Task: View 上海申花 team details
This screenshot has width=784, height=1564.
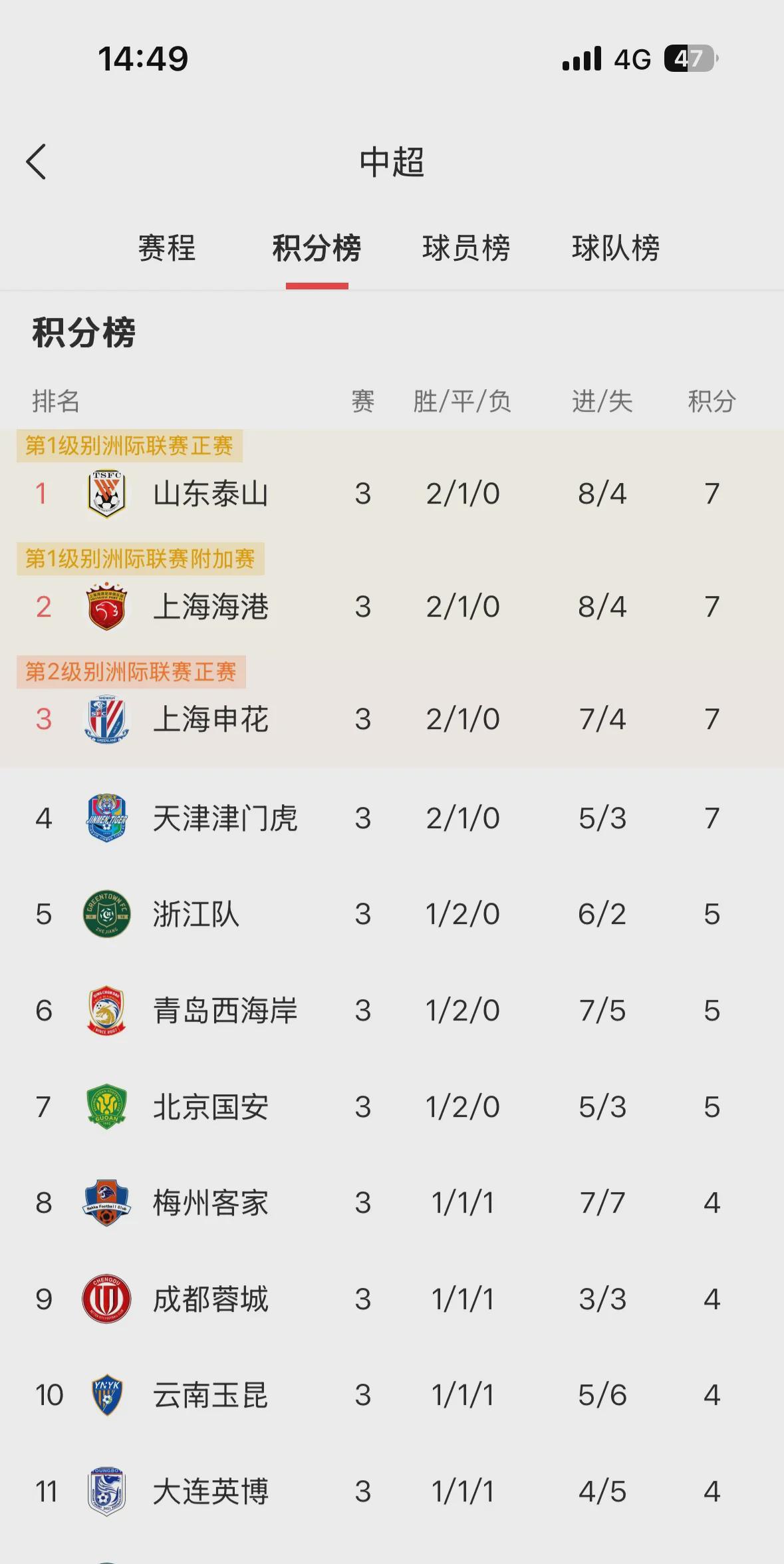Action: tap(392, 719)
